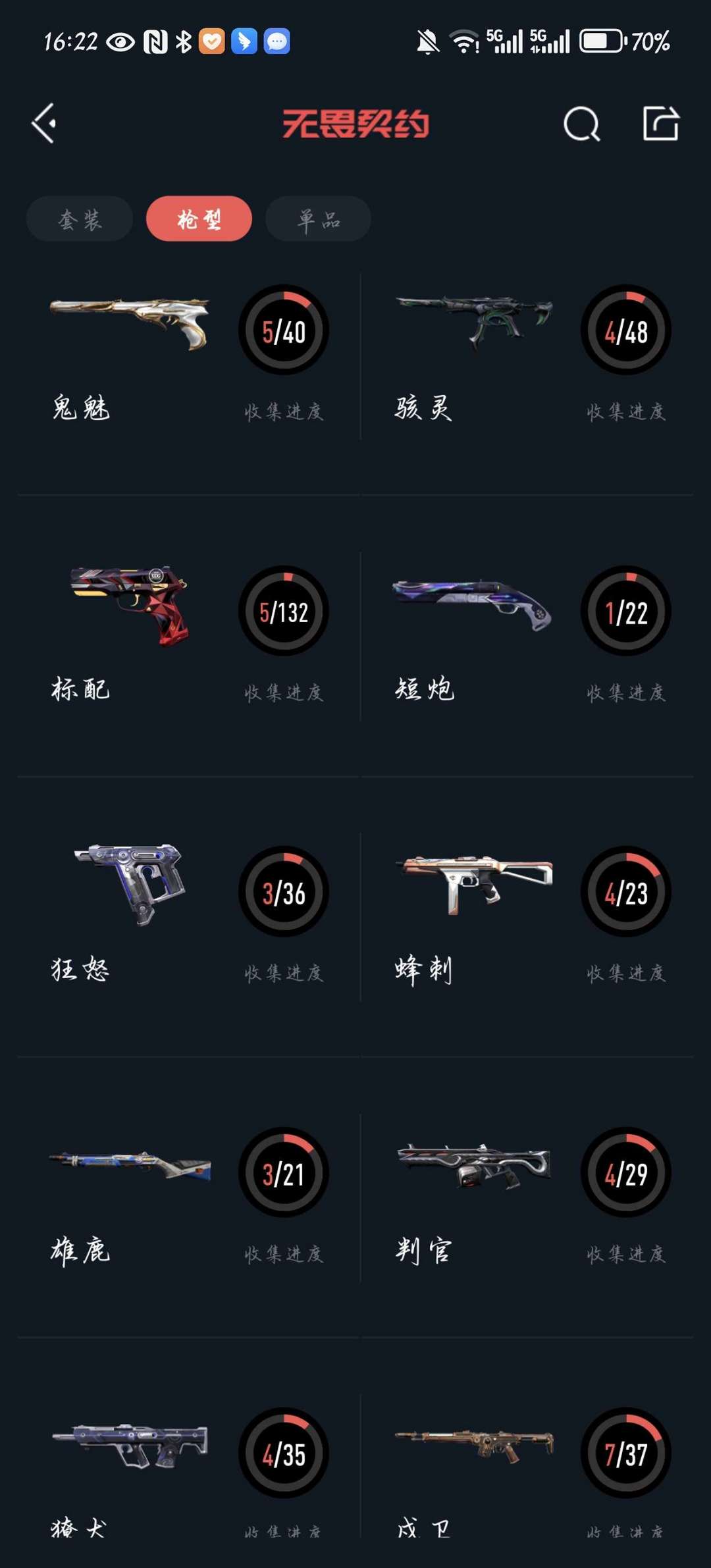The height and width of the screenshot is (1568, 711).
Task: Switch to the 套装 tab
Action: coord(80,219)
